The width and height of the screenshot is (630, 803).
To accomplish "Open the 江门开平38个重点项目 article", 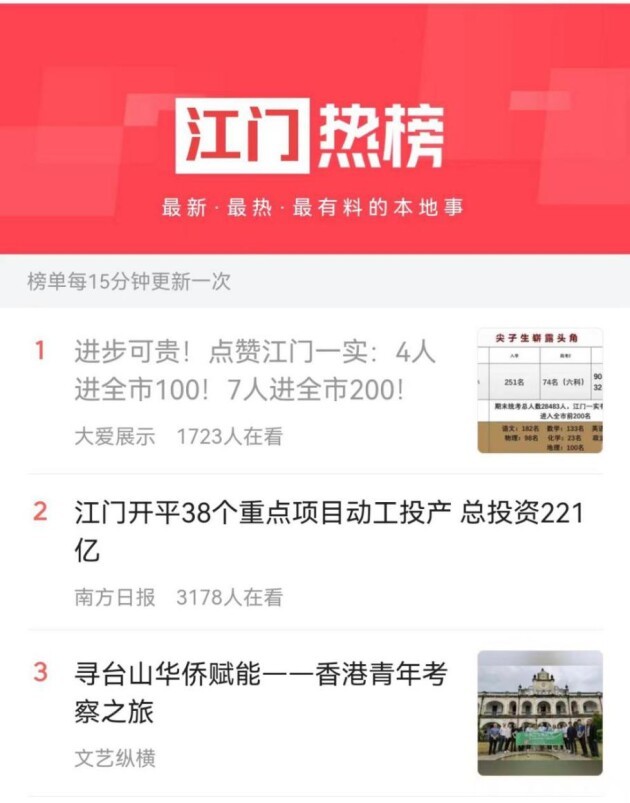I will click(x=328, y=532).
